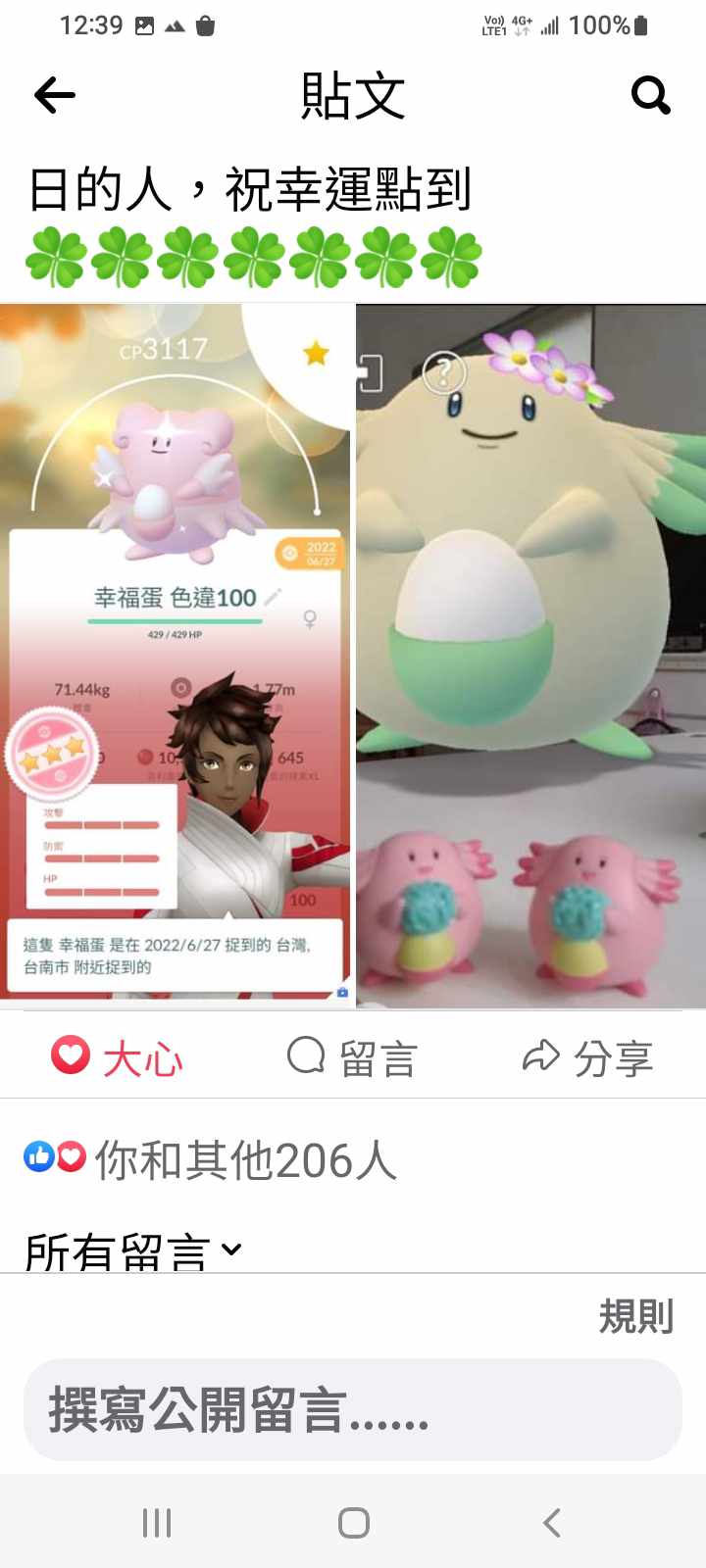Go to the home screen via the navigation bar
706x1568 pixels.
tap(353, 1523)
